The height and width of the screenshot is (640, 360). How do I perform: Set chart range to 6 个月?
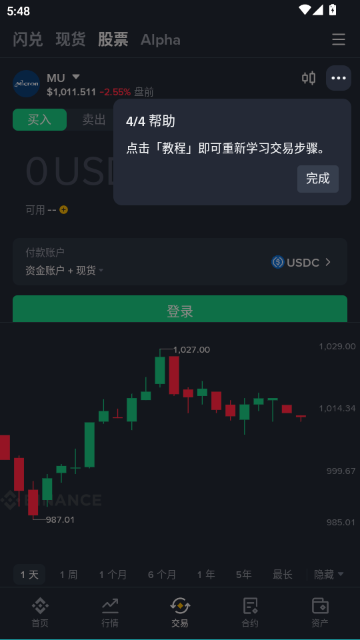click(x=162, y=575)
